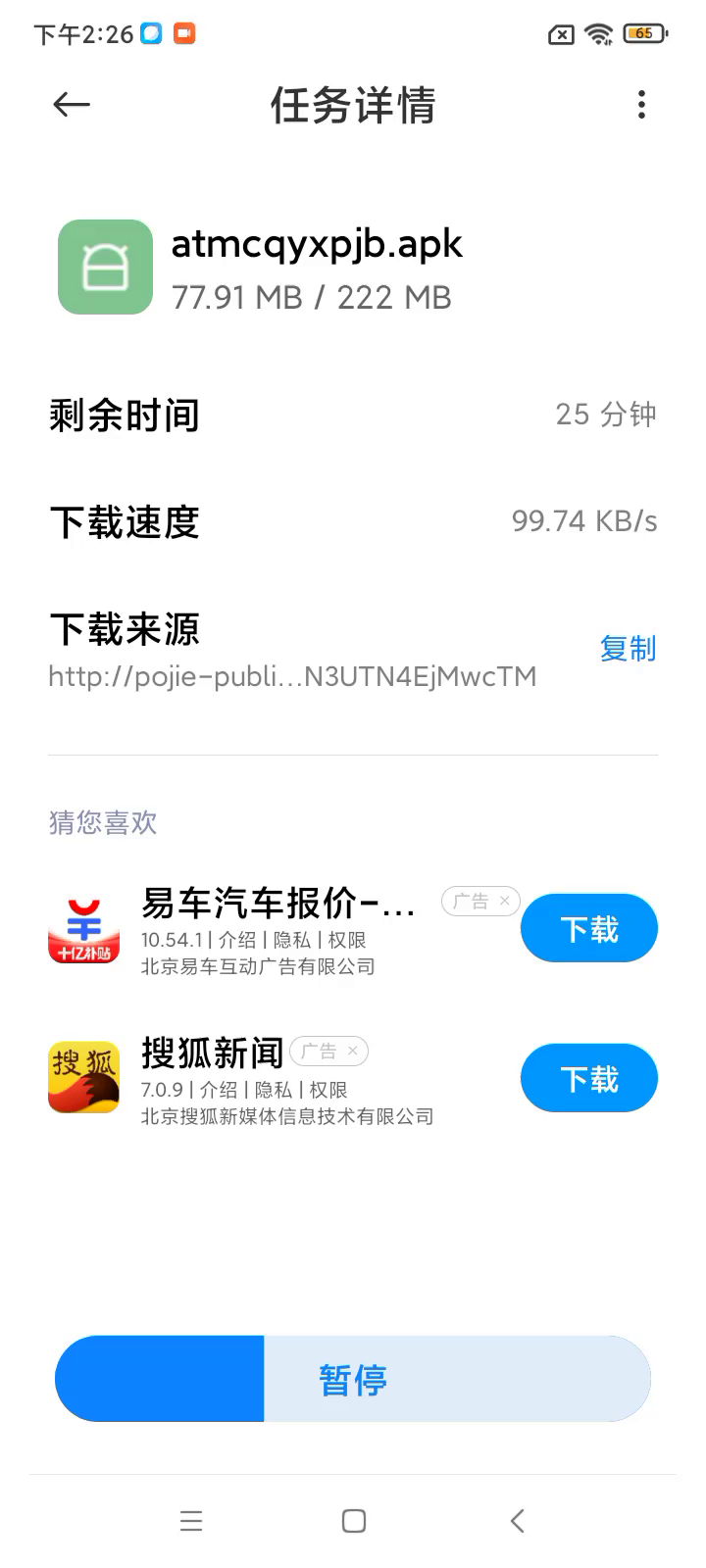Dismiss the 易车汽车报价 ad tag
The image size is (706, 1568).
pos(504,901)
